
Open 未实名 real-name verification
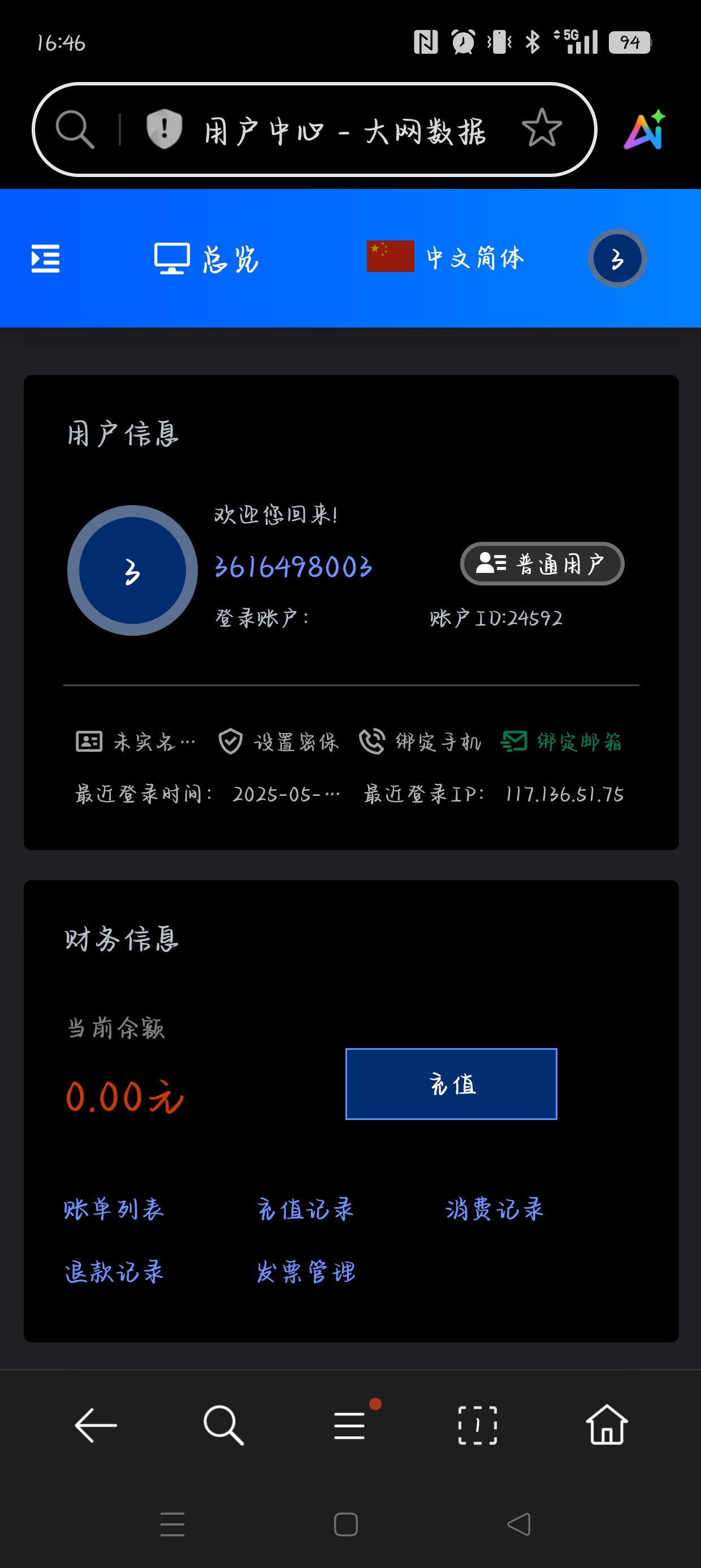(x=136, y=742)
